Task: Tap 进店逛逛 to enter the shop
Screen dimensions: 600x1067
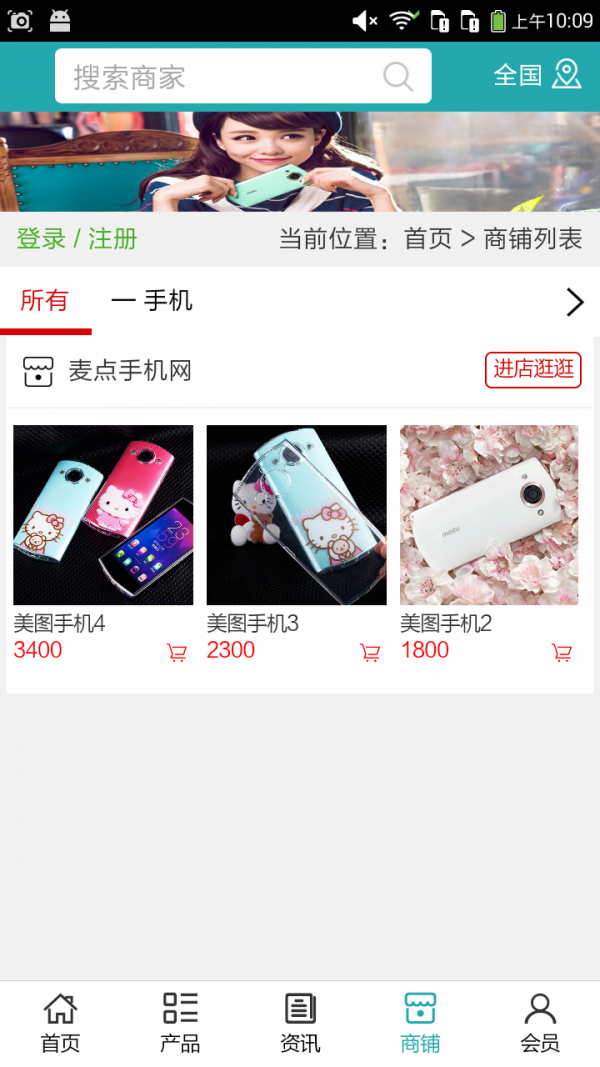Action: coord(533,369)
